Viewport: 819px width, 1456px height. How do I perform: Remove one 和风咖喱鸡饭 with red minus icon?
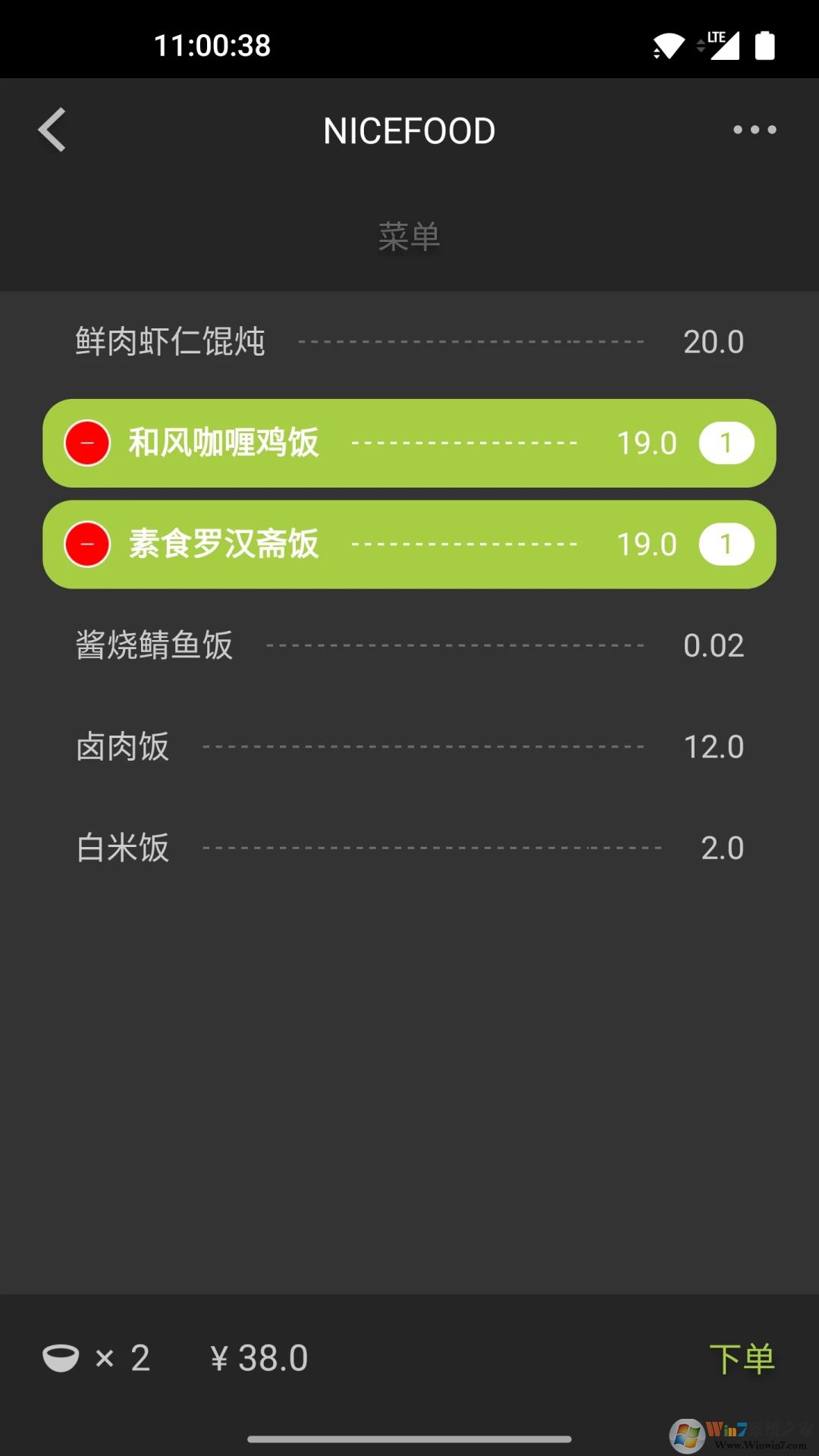86,442
